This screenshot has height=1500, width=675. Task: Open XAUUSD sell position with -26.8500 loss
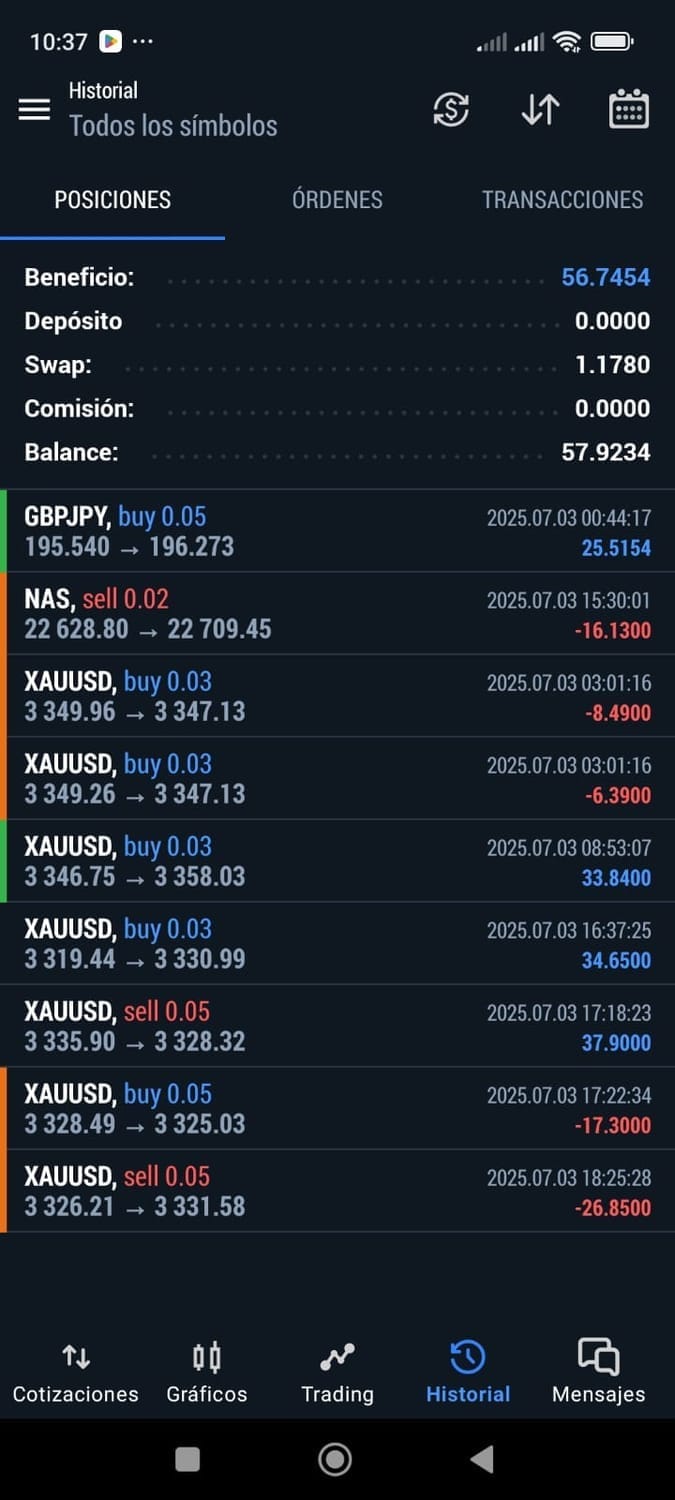coord(337,1191)
